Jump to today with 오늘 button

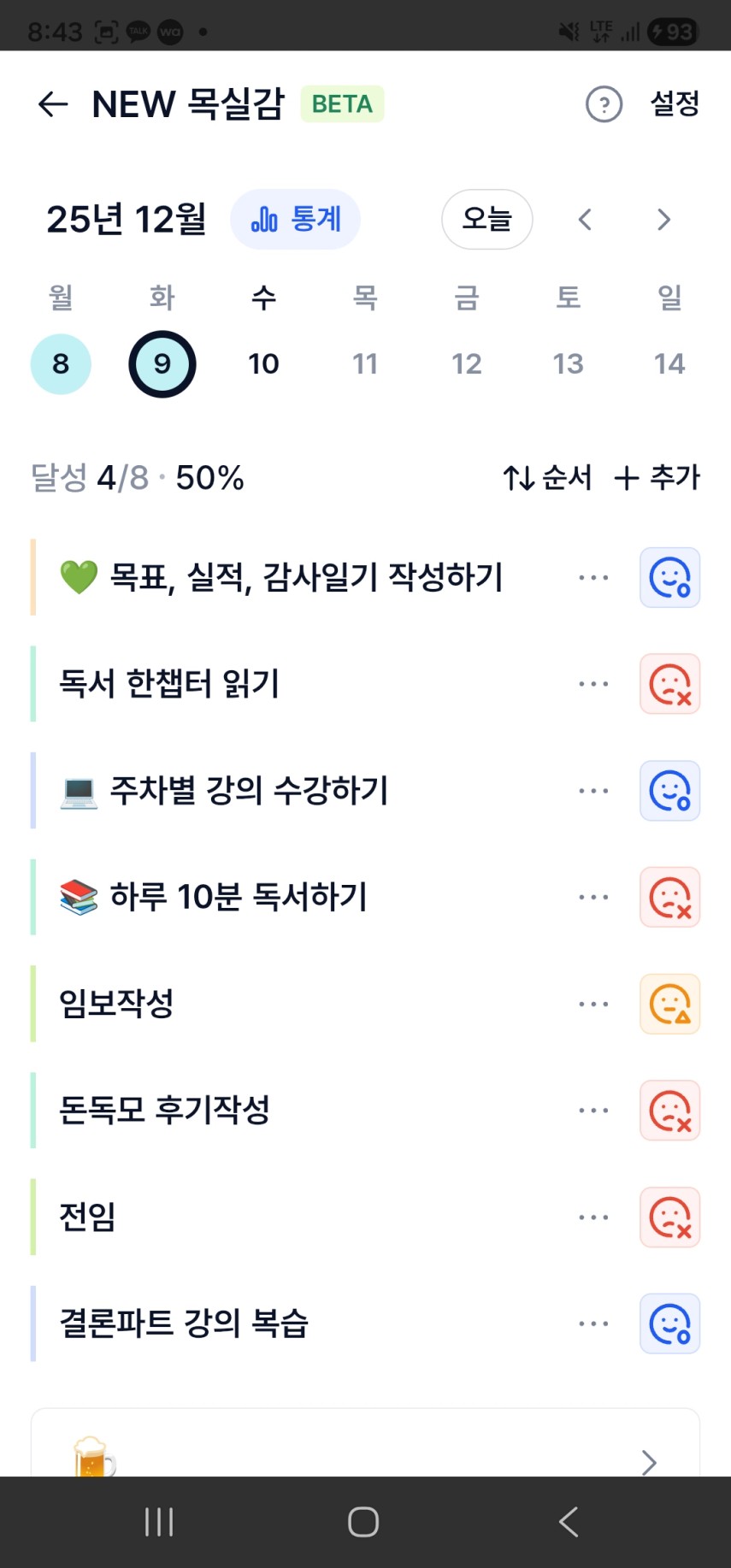(x=486, y=220)
